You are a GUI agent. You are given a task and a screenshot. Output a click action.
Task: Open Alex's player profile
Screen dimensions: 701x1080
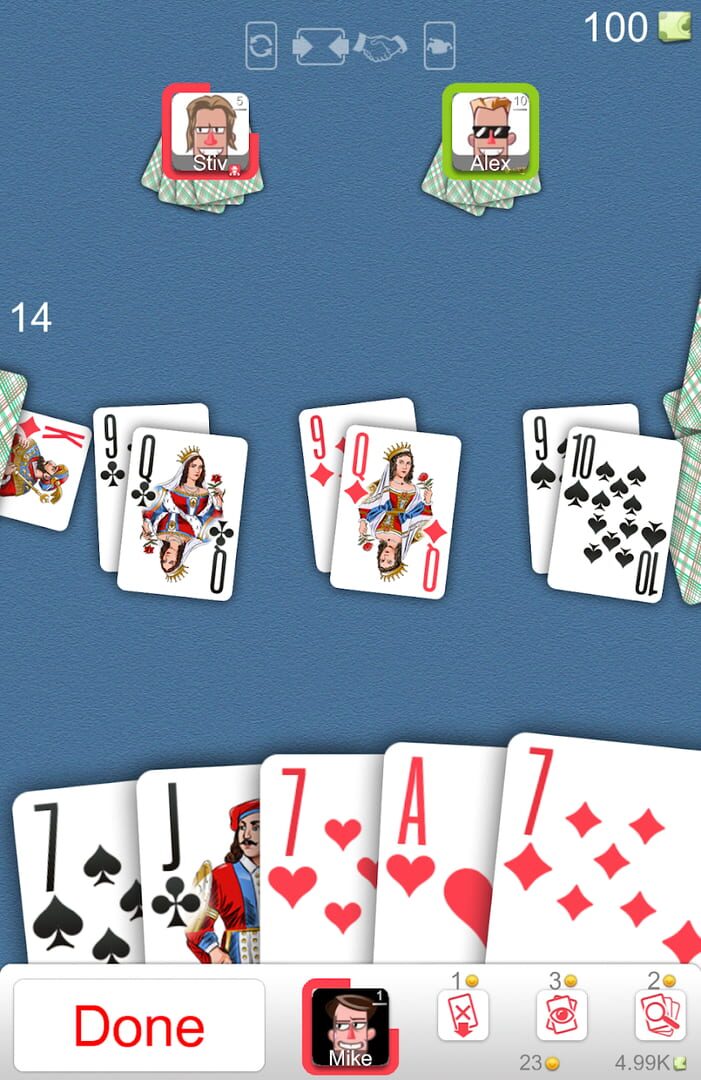(x=490, y=130)
